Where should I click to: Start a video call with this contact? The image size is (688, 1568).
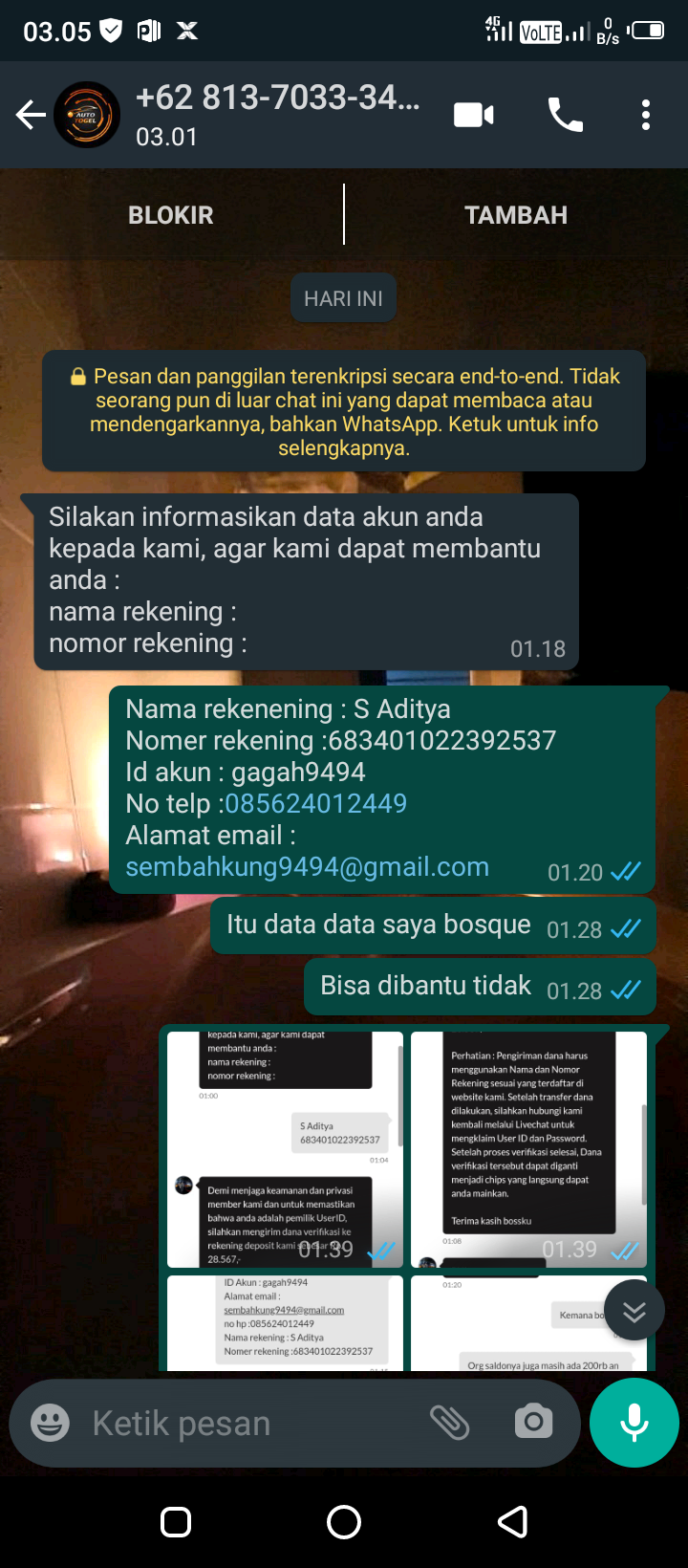pyautogui.click(x=473, y=116)
